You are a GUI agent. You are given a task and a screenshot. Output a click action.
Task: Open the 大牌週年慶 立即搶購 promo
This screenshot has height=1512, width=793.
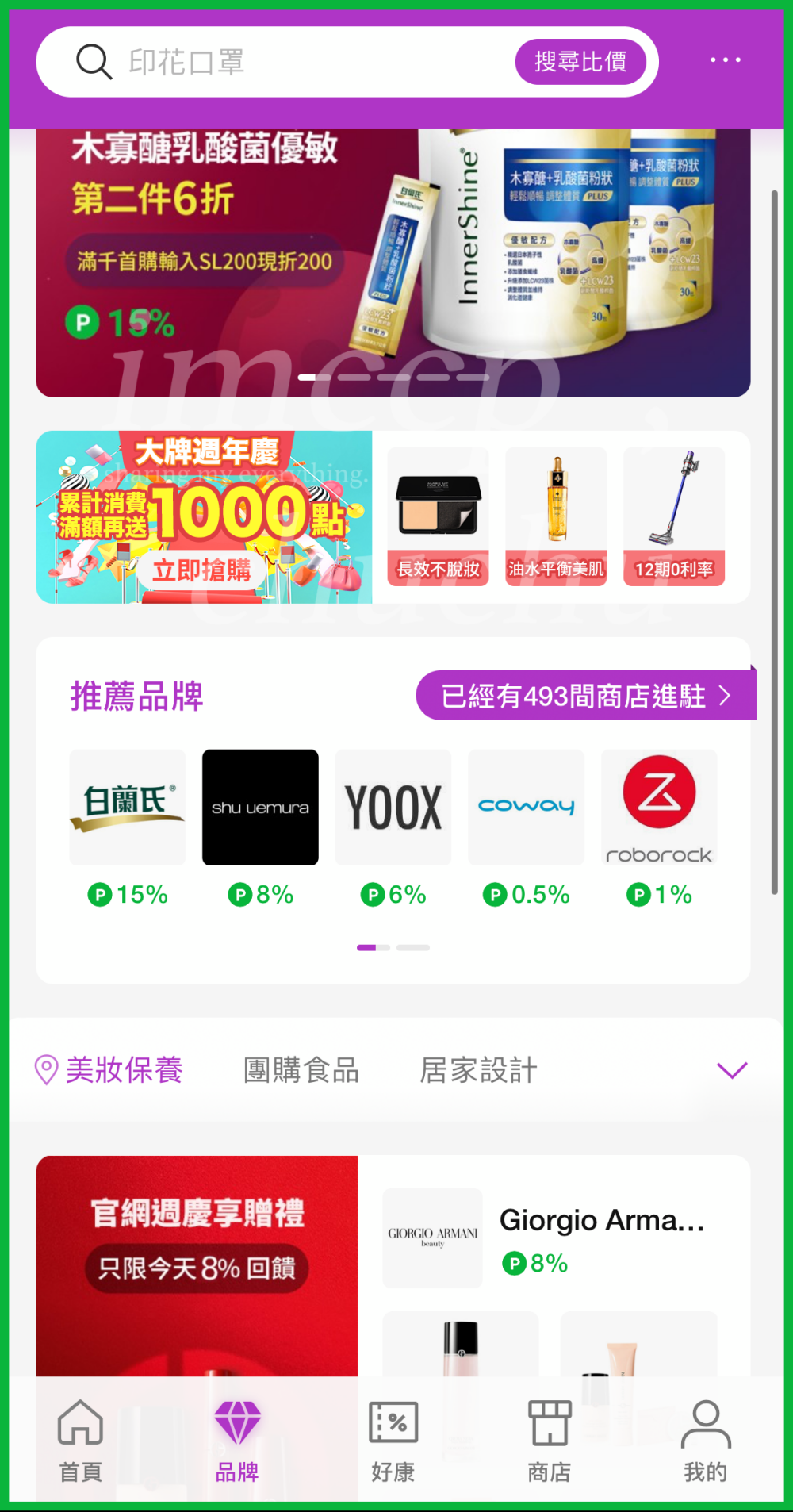point(204,517)
